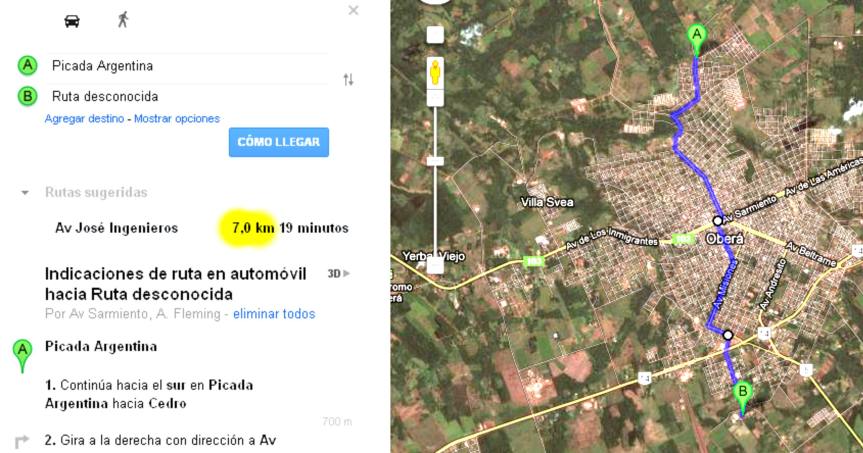Tap the Agregar destino link
This screenshot has height=453, width=863.
[85, 119]
